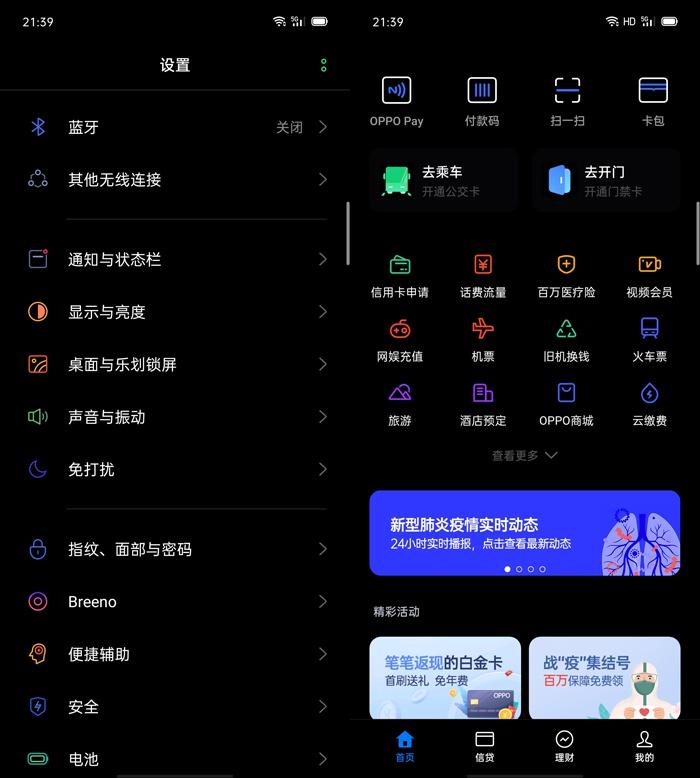This screenshot has height=778, width=700.
Task: Go to 声音与振动 settings
Action: [x=175, y=417]
